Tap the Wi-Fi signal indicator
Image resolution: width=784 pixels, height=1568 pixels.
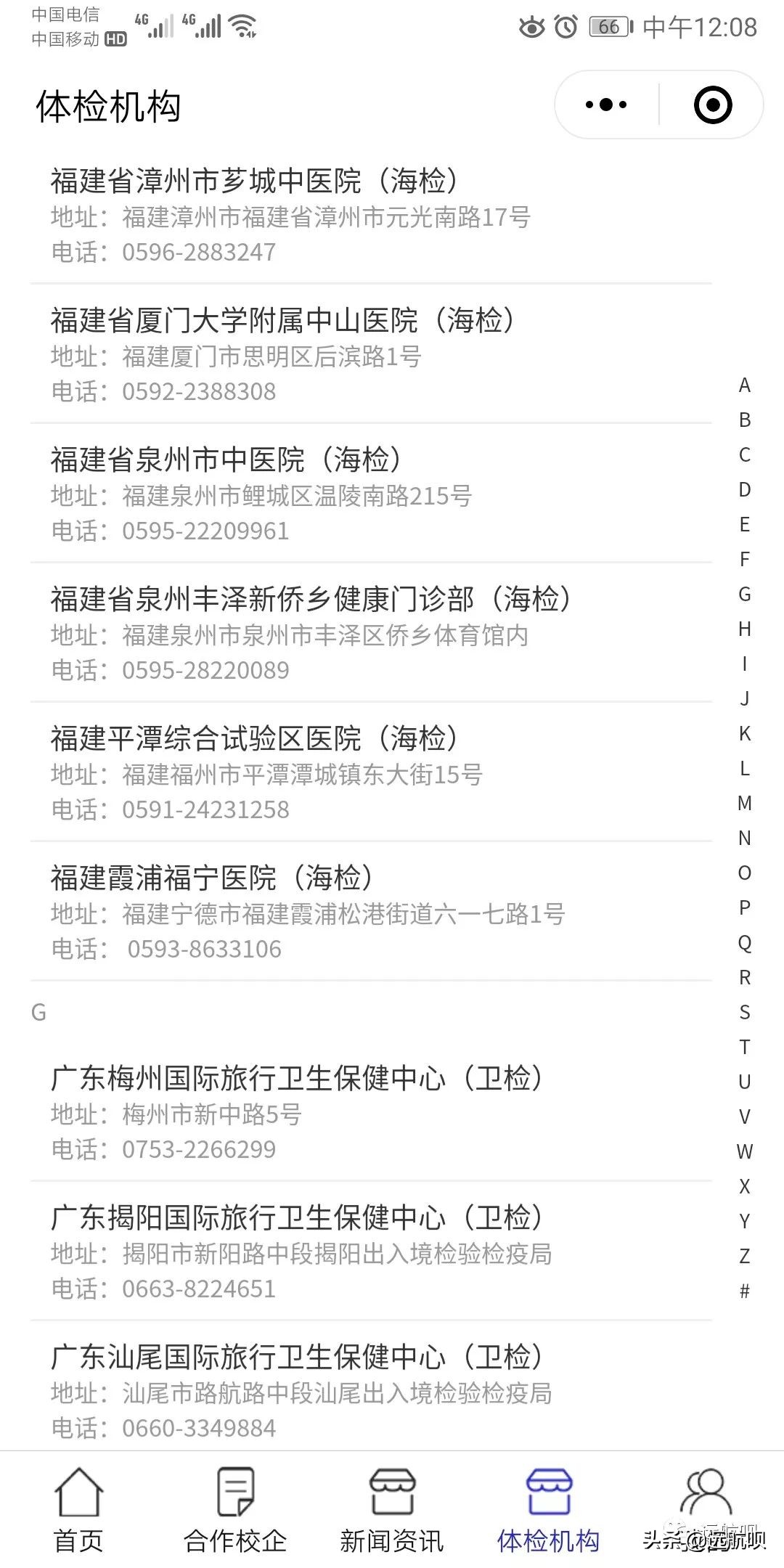pyautogui.click(x=242, y=24)
